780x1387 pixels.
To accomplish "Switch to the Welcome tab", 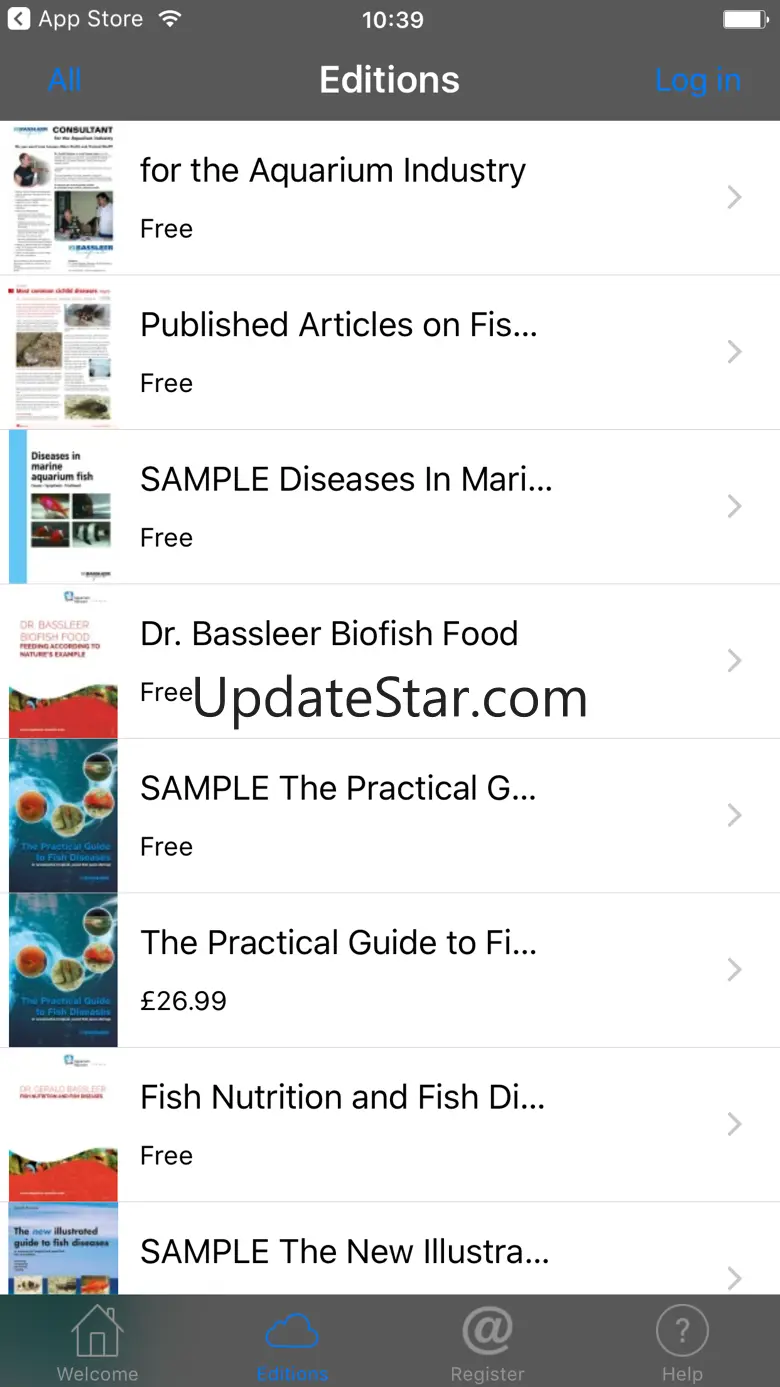I will [x=97, y=1342].
